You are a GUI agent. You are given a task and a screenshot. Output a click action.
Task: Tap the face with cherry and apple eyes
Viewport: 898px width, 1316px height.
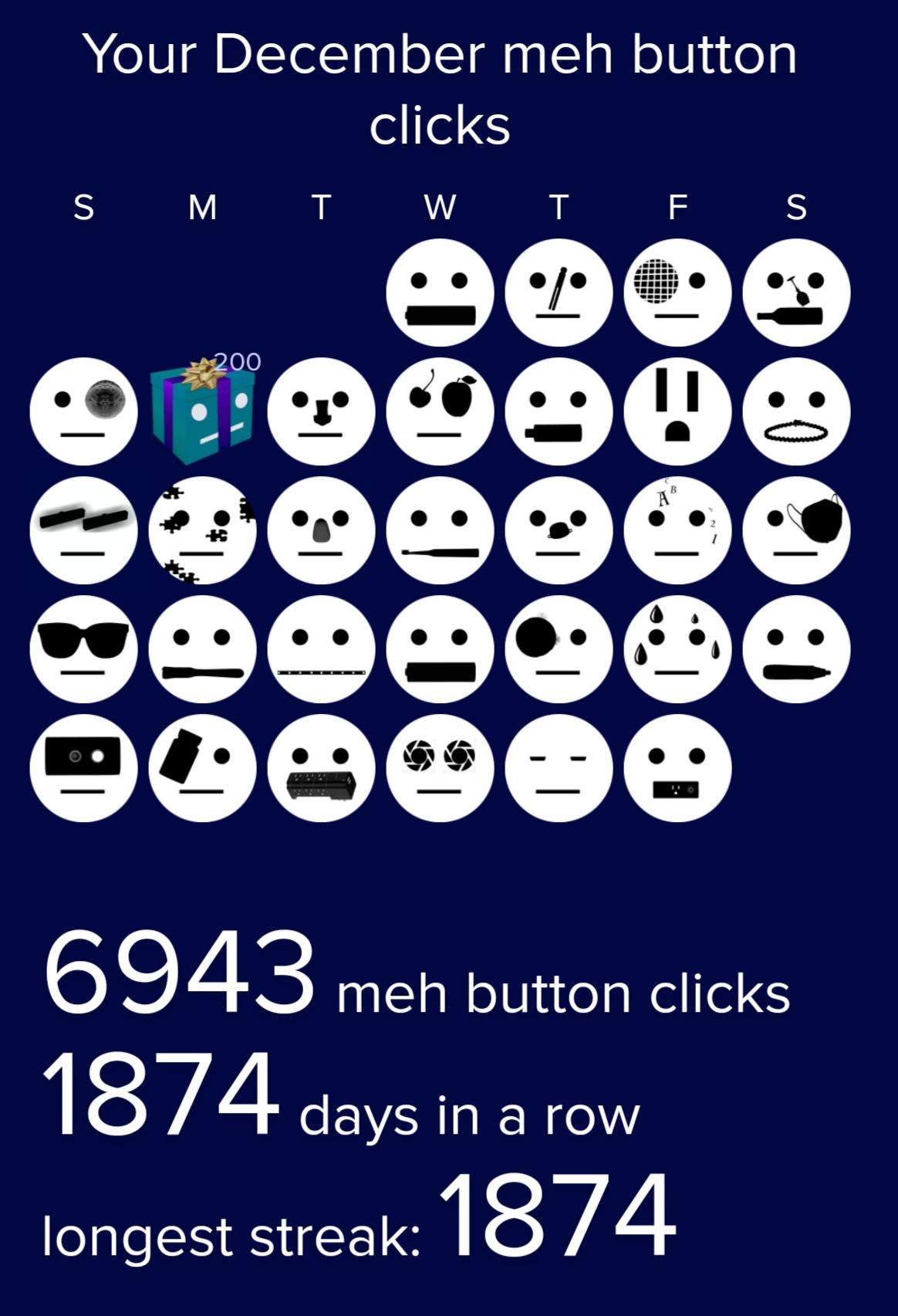pyautogui.click(x=440, y=411)
